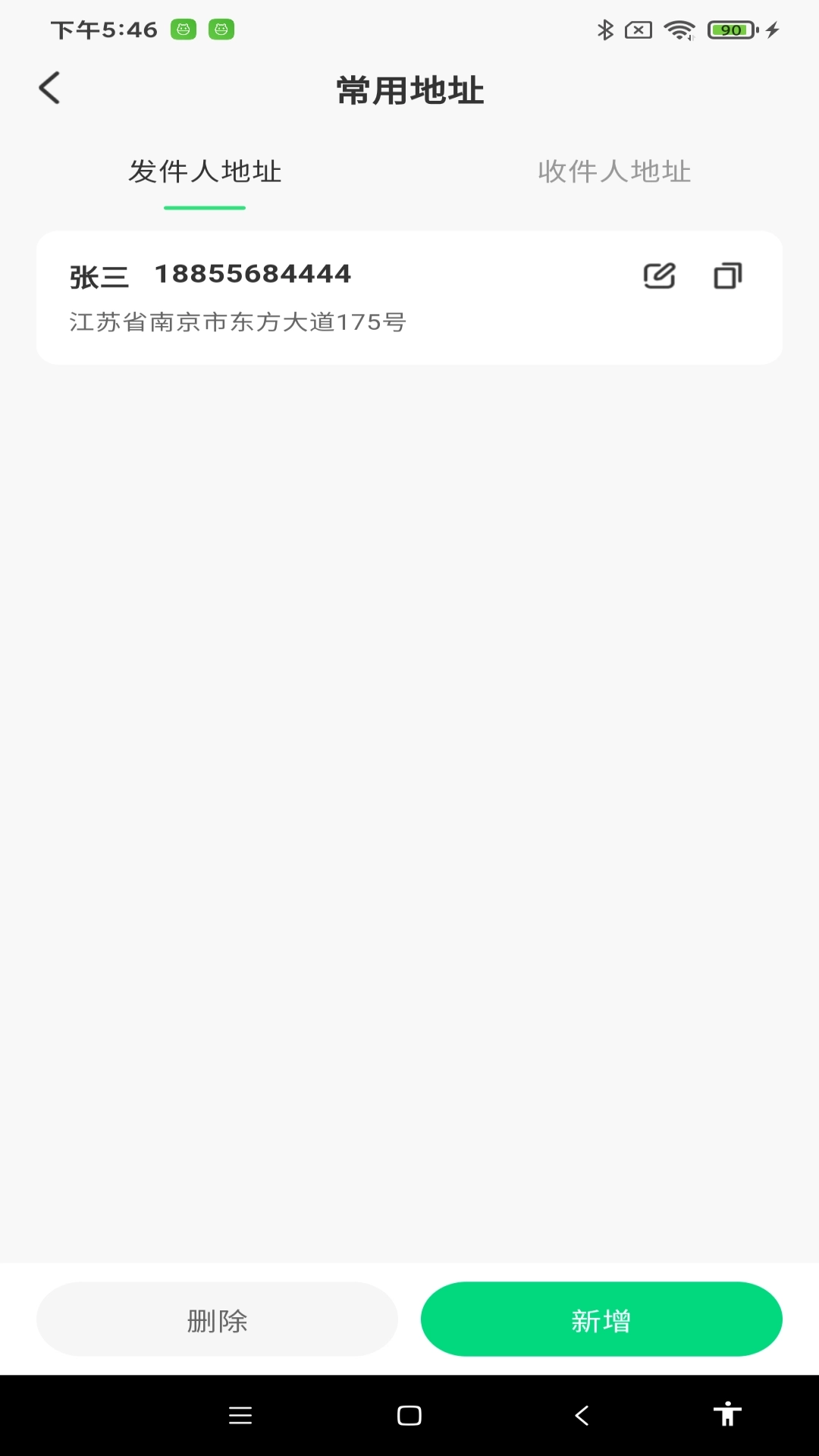
Task: Tap the phone number 18855684444
Action: click(252, 275)
